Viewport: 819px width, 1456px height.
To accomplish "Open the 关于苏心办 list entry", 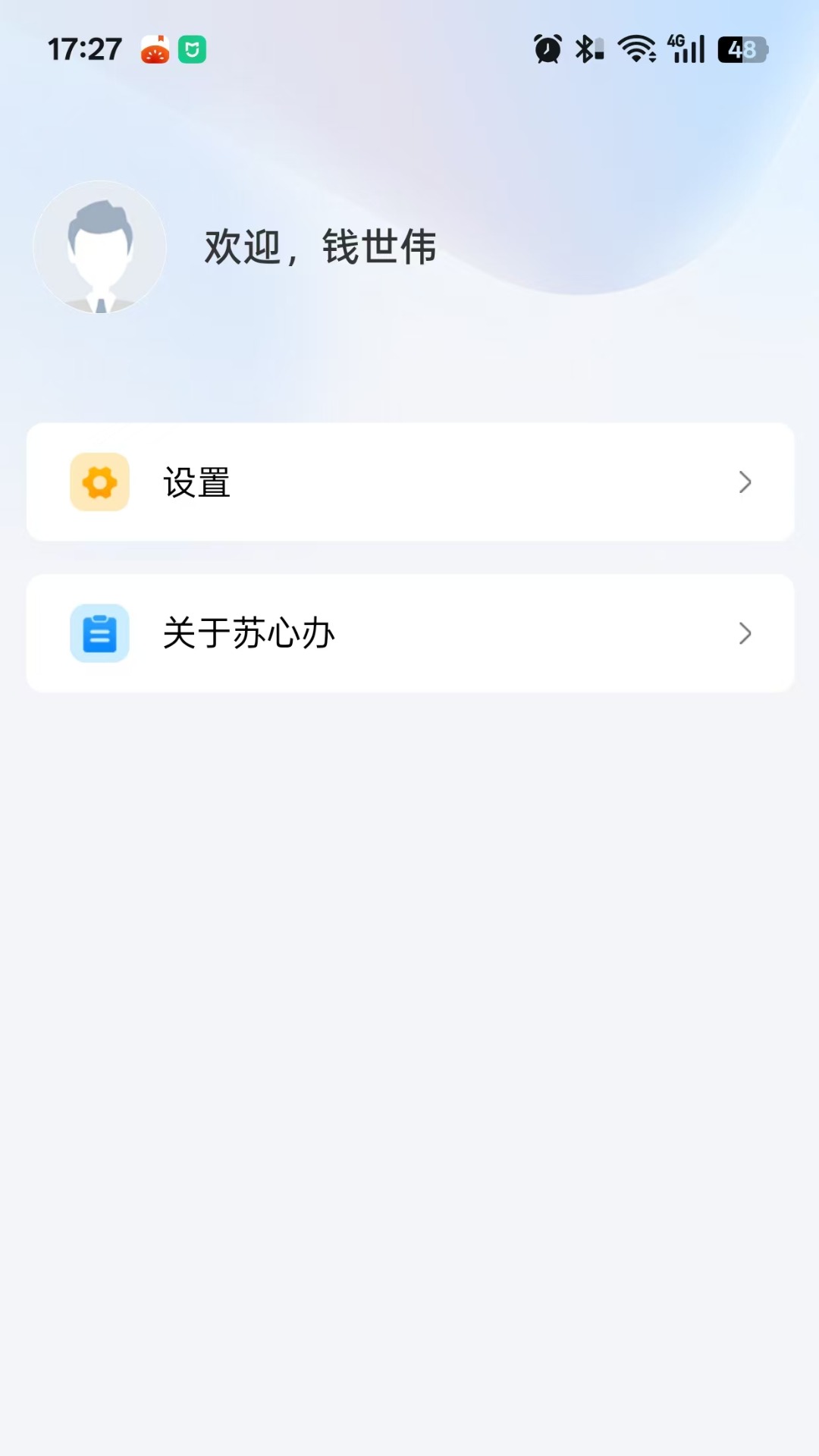I will (249, 634).
